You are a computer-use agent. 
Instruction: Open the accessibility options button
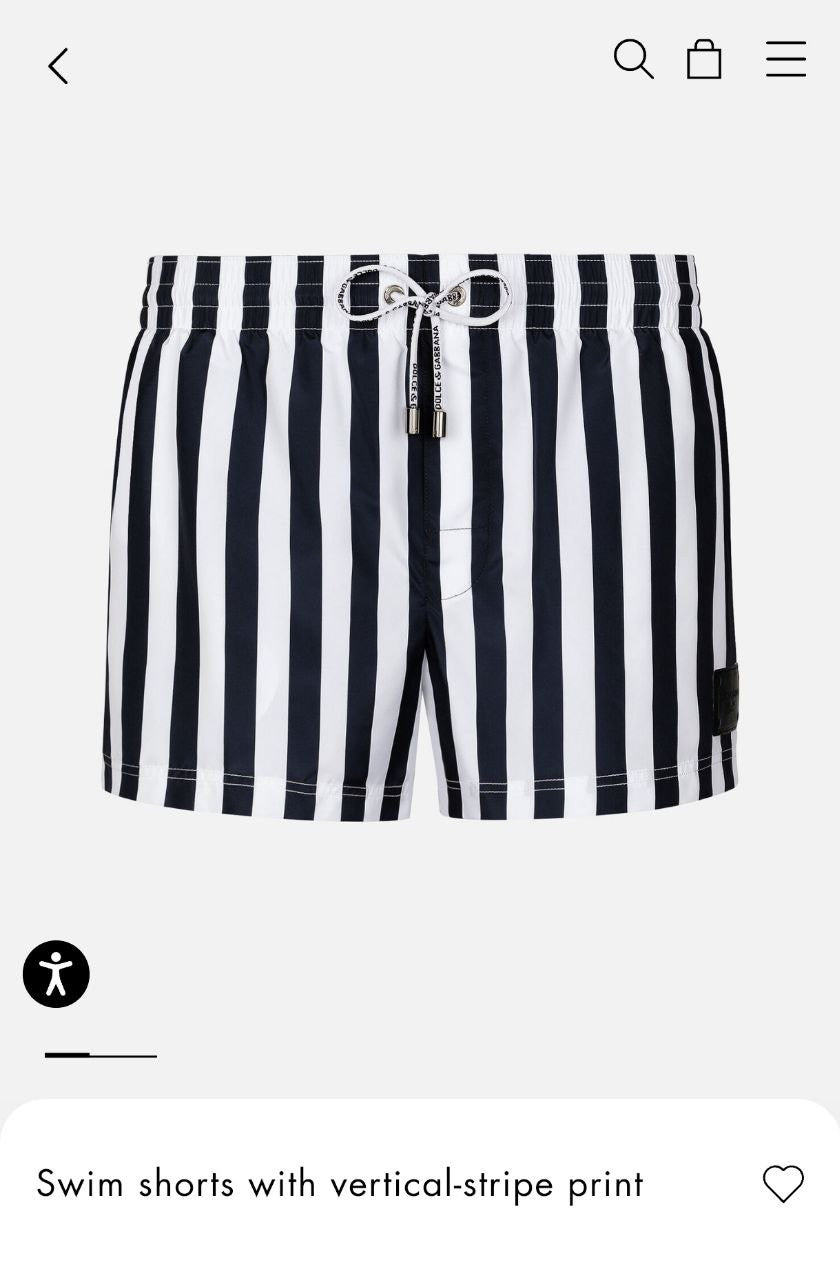point(56,973)
